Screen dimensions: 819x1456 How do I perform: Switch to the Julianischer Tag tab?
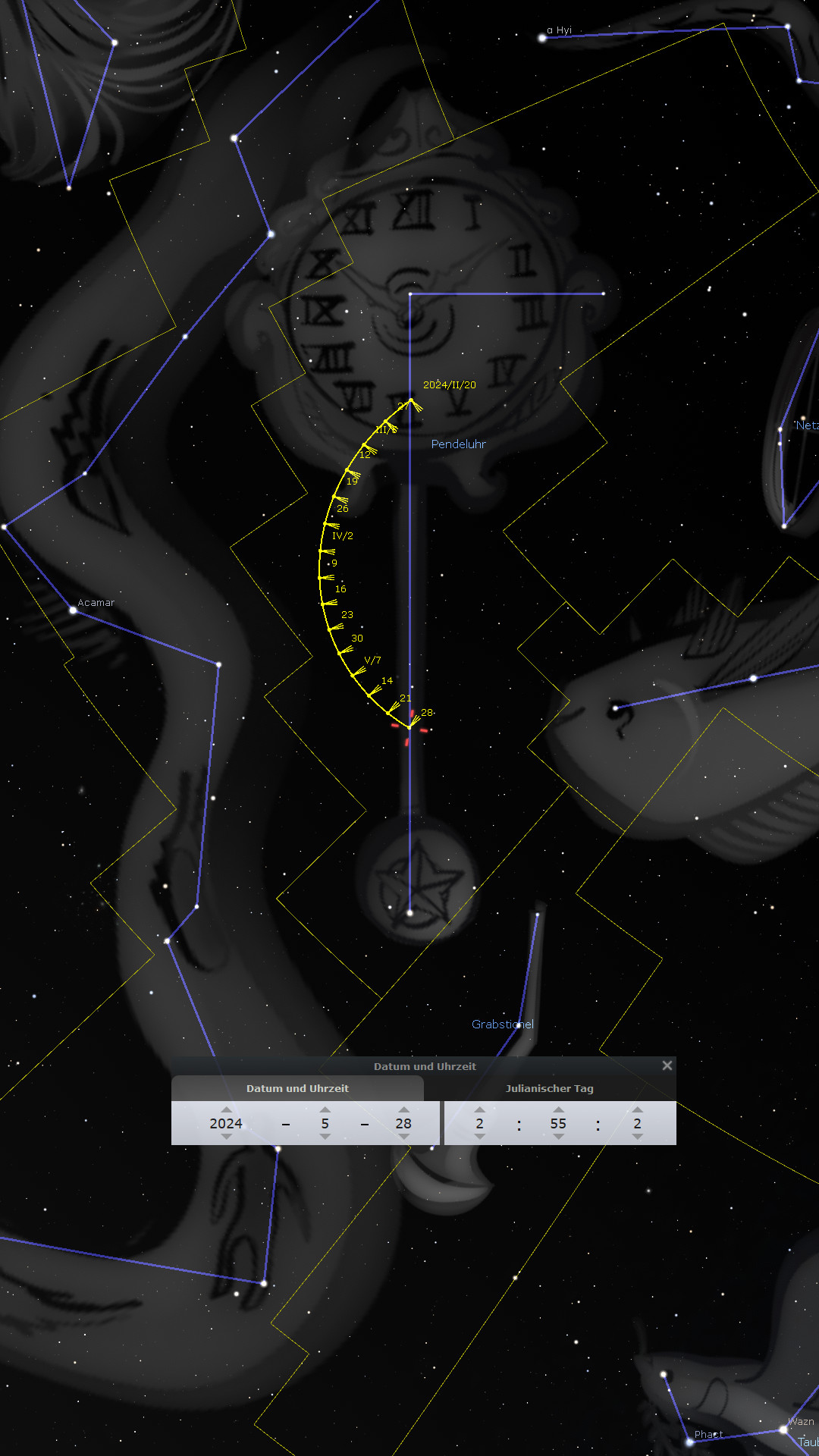click(x=549, y=1088)
